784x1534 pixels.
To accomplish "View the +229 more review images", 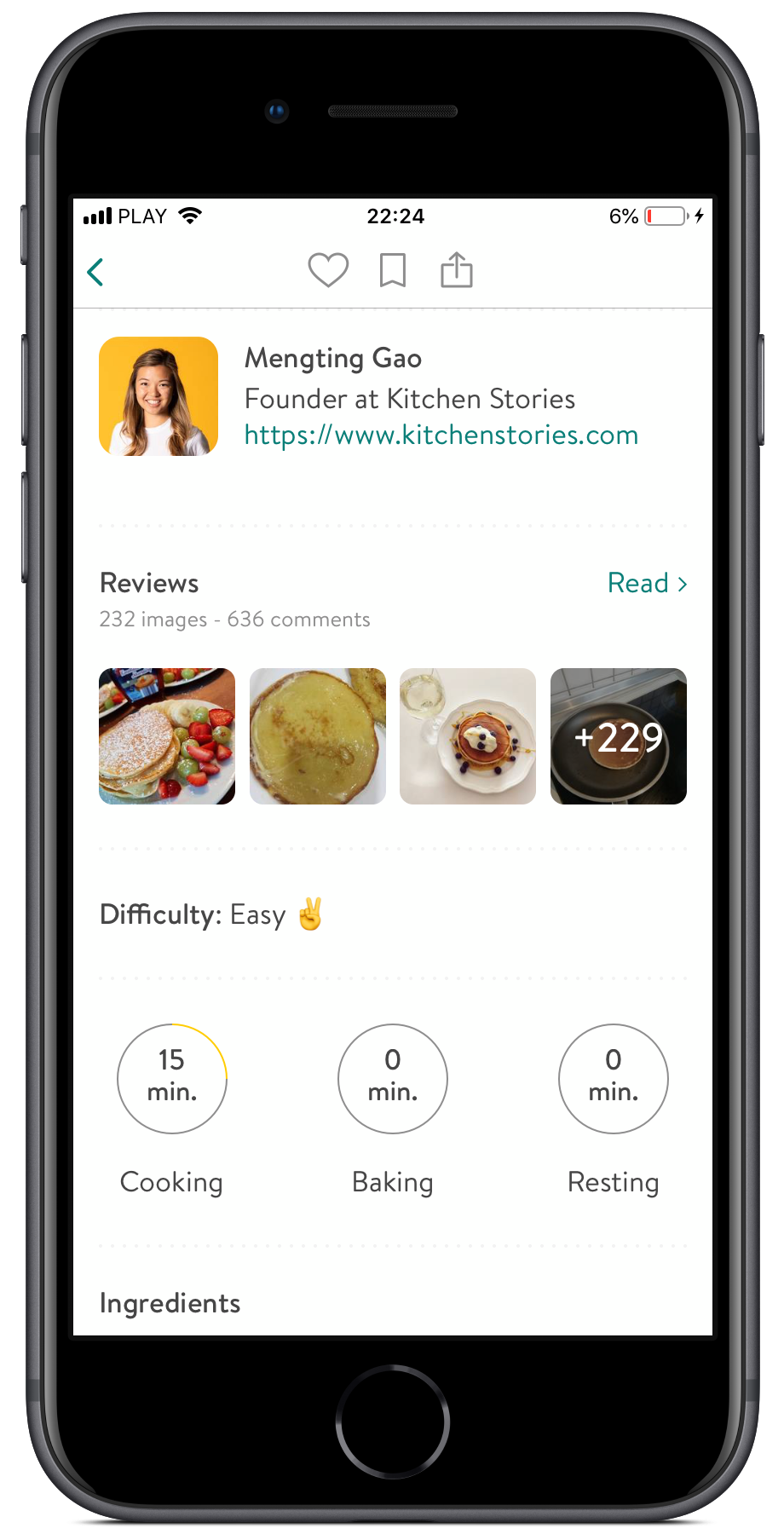I will [619, 736].
